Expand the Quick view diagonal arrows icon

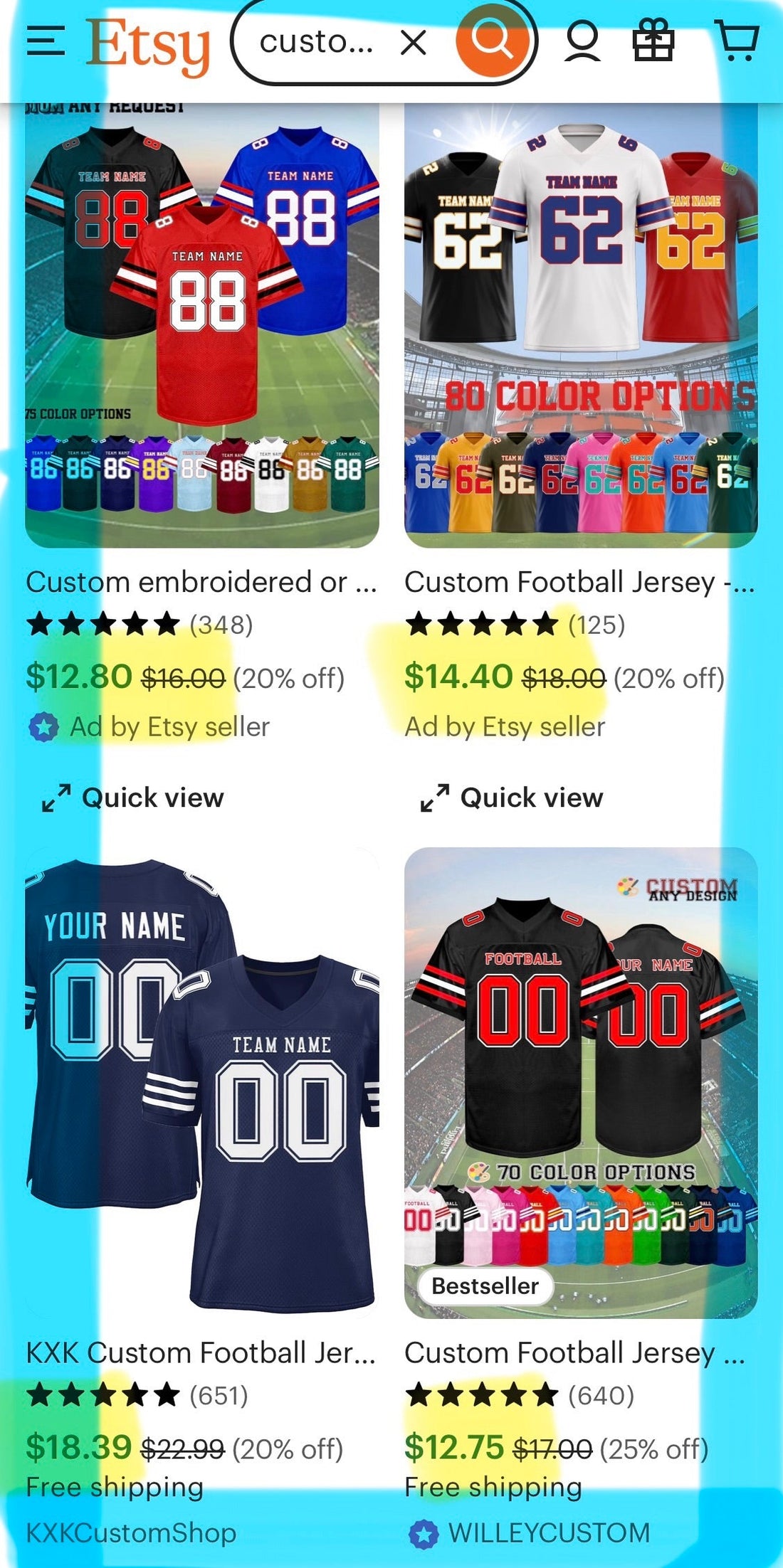[56, 799]
